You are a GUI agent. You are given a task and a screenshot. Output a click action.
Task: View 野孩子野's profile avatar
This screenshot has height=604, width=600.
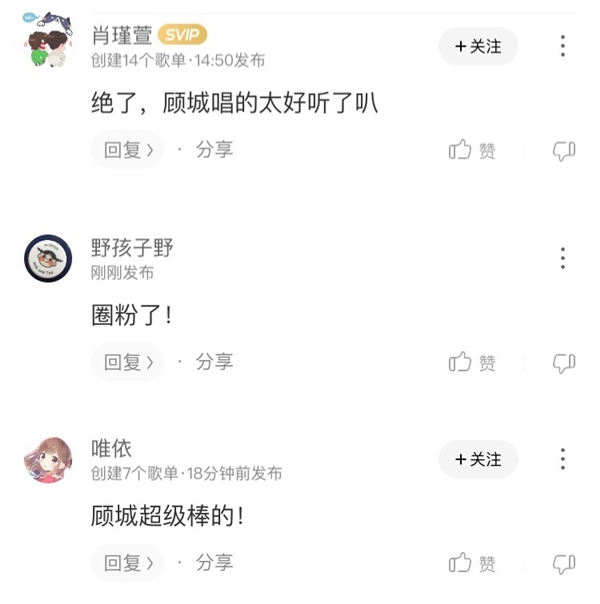coord(47,259)
